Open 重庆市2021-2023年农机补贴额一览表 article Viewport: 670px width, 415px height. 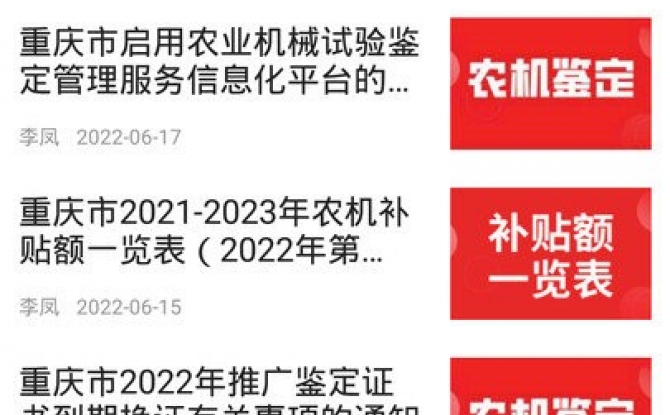[214, 232]
